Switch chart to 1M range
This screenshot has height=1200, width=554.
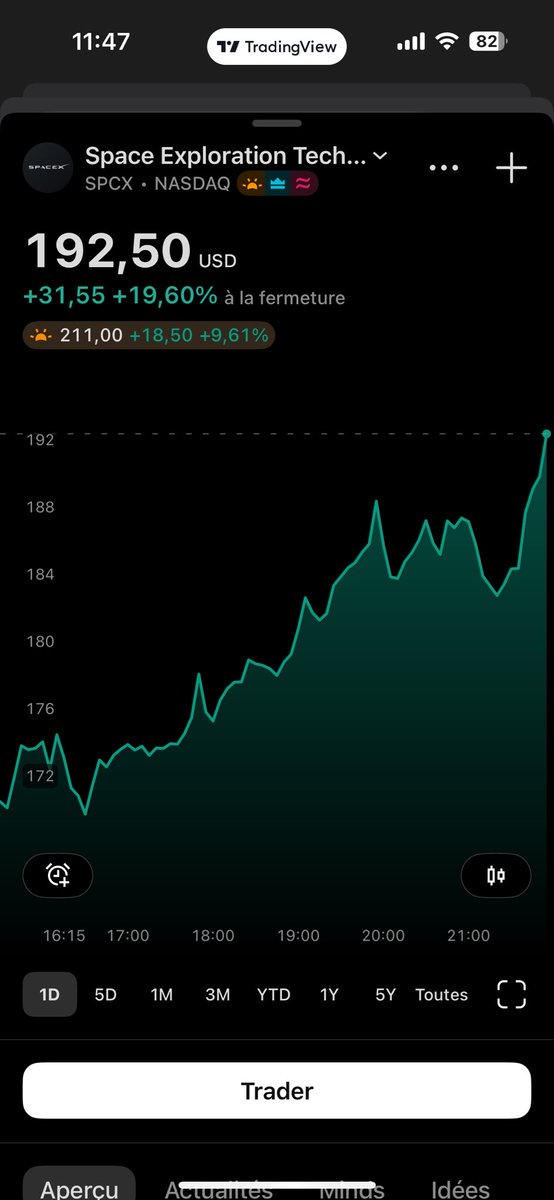click(x=161, y=995)
